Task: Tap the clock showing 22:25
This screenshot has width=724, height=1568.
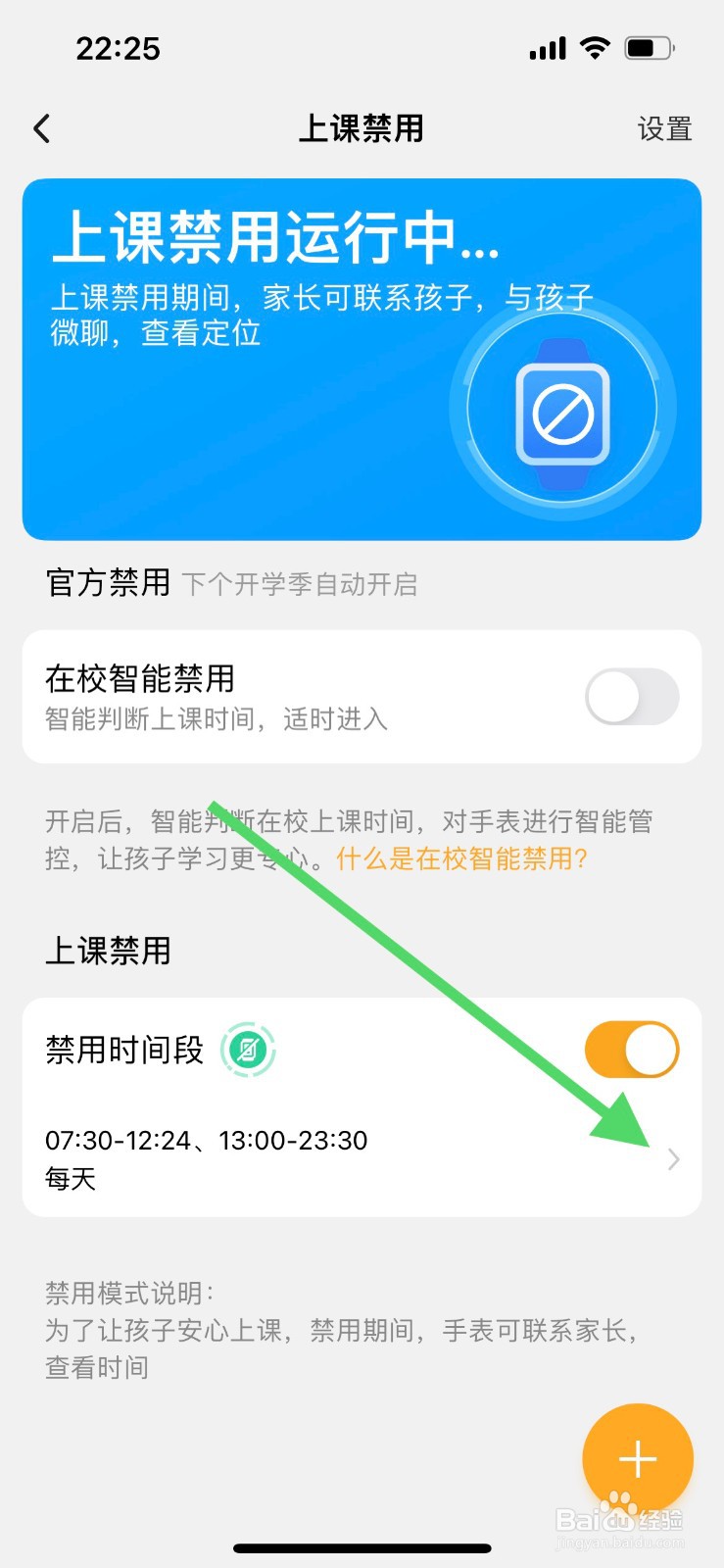Action: (x=118, y=47)
